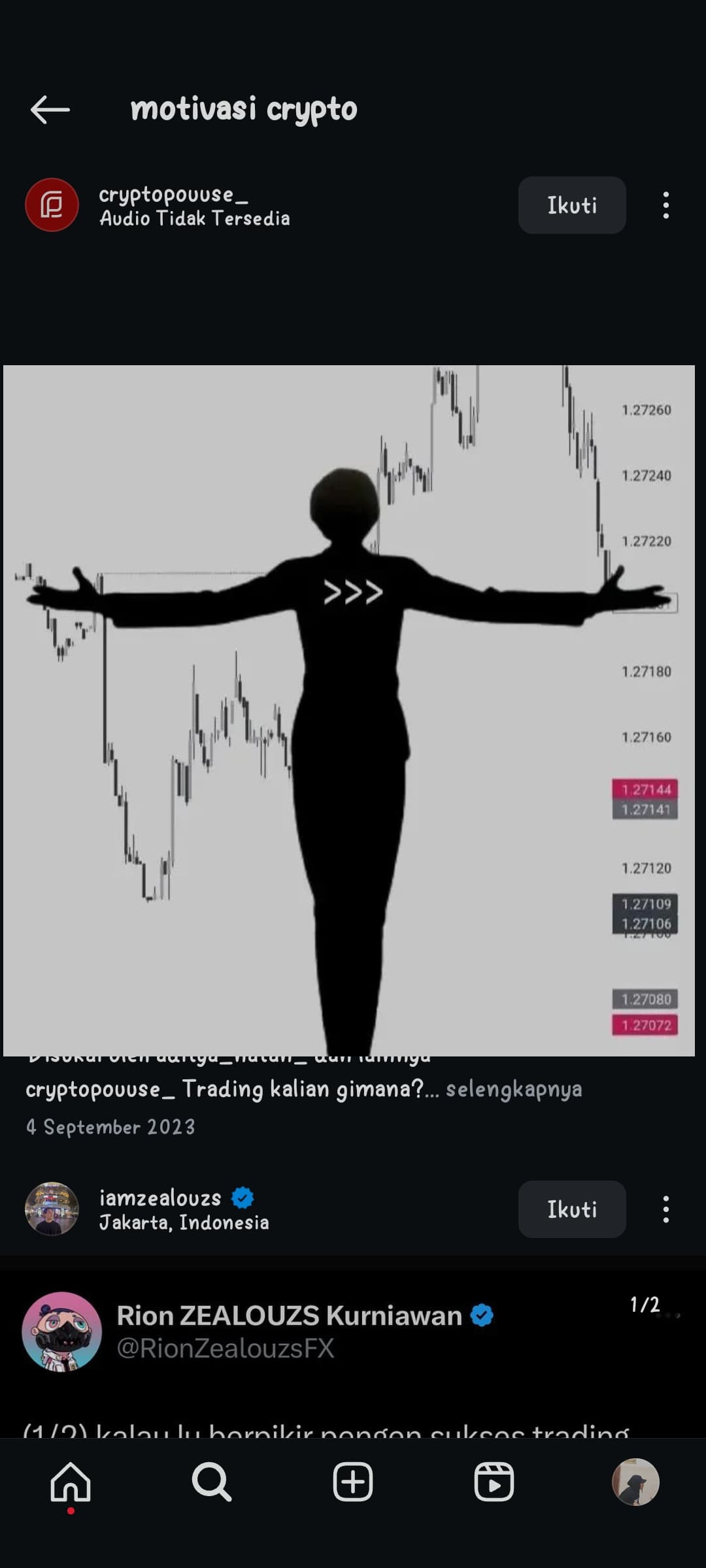Open iamzealouzs profile avatar
706x1568 pixels.
point(52,1209)
